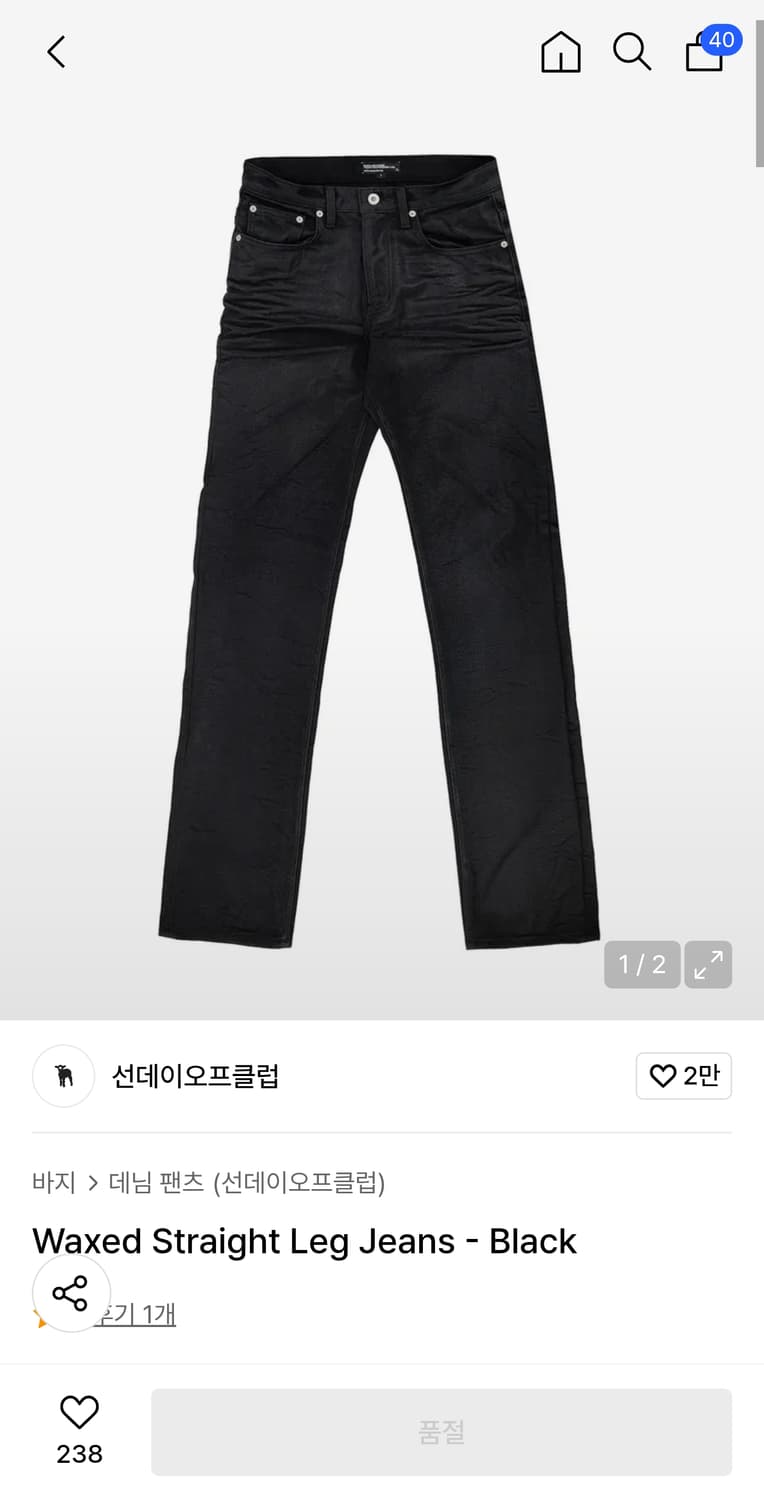This screenshot has height=1500, width=764.
Task: Tap the cart badge showing 40
Action: click(x=724, y=39)
